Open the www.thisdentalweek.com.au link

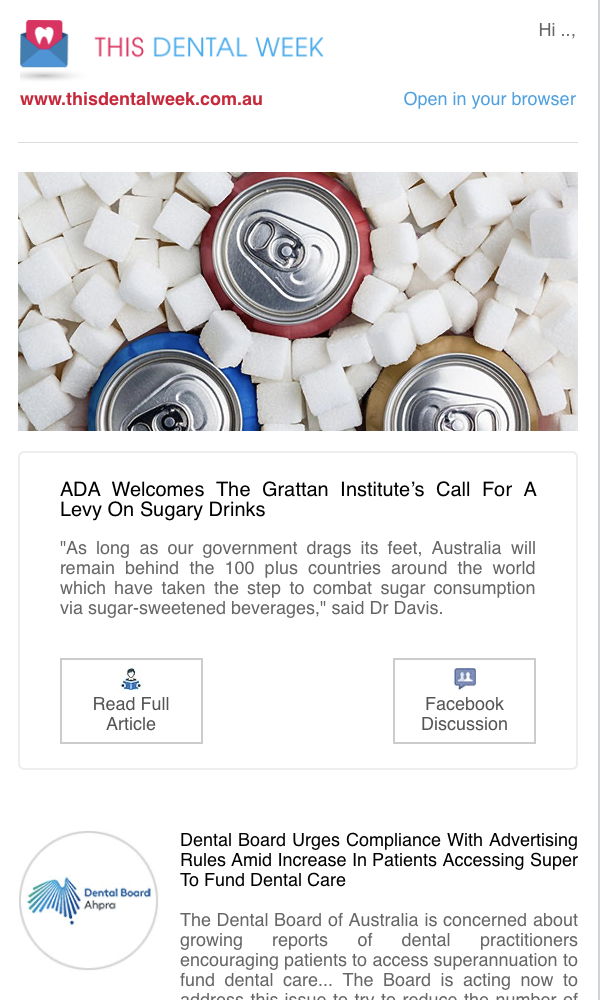(141, 99)
